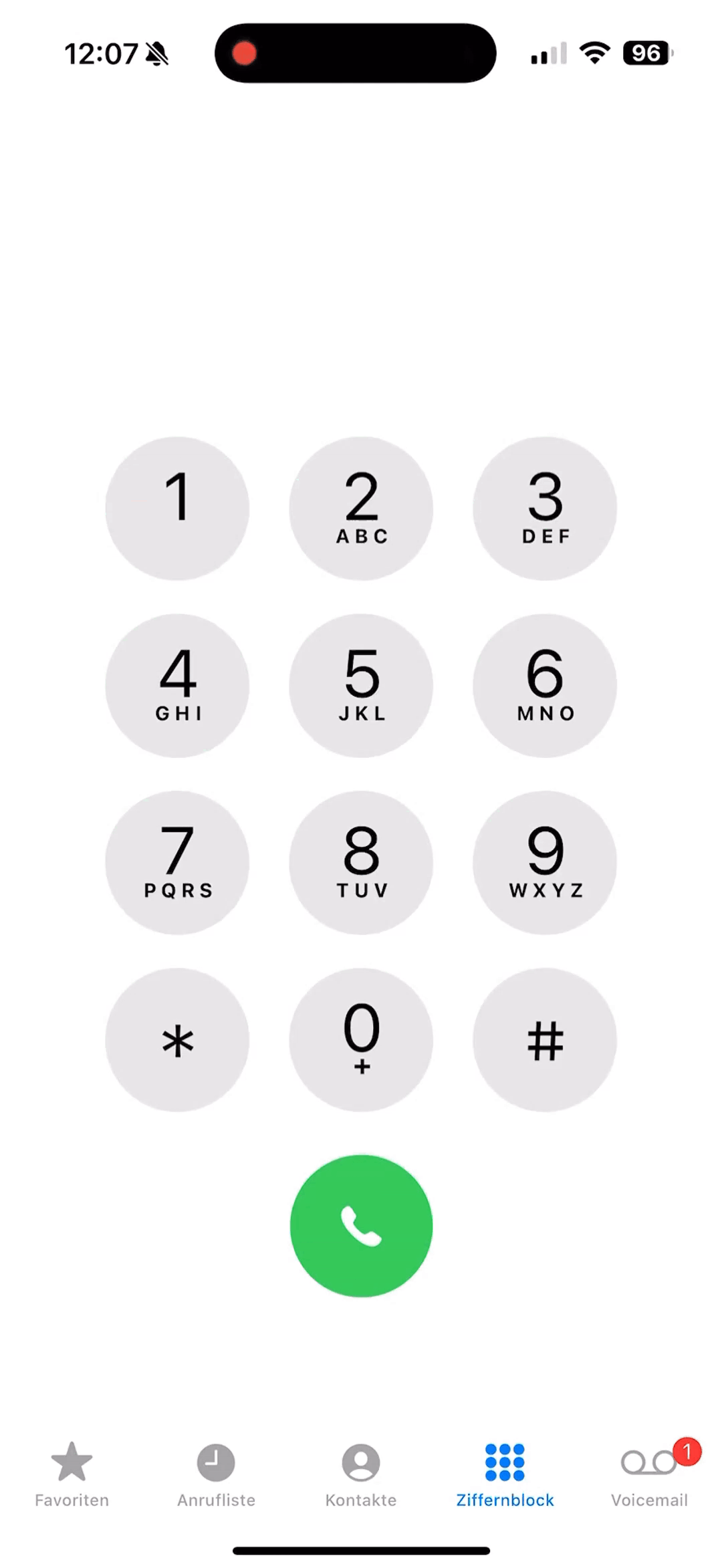Enter digit 3 DEF
The height and width of the screenshot is (1568, 722).
coord(545,509)
